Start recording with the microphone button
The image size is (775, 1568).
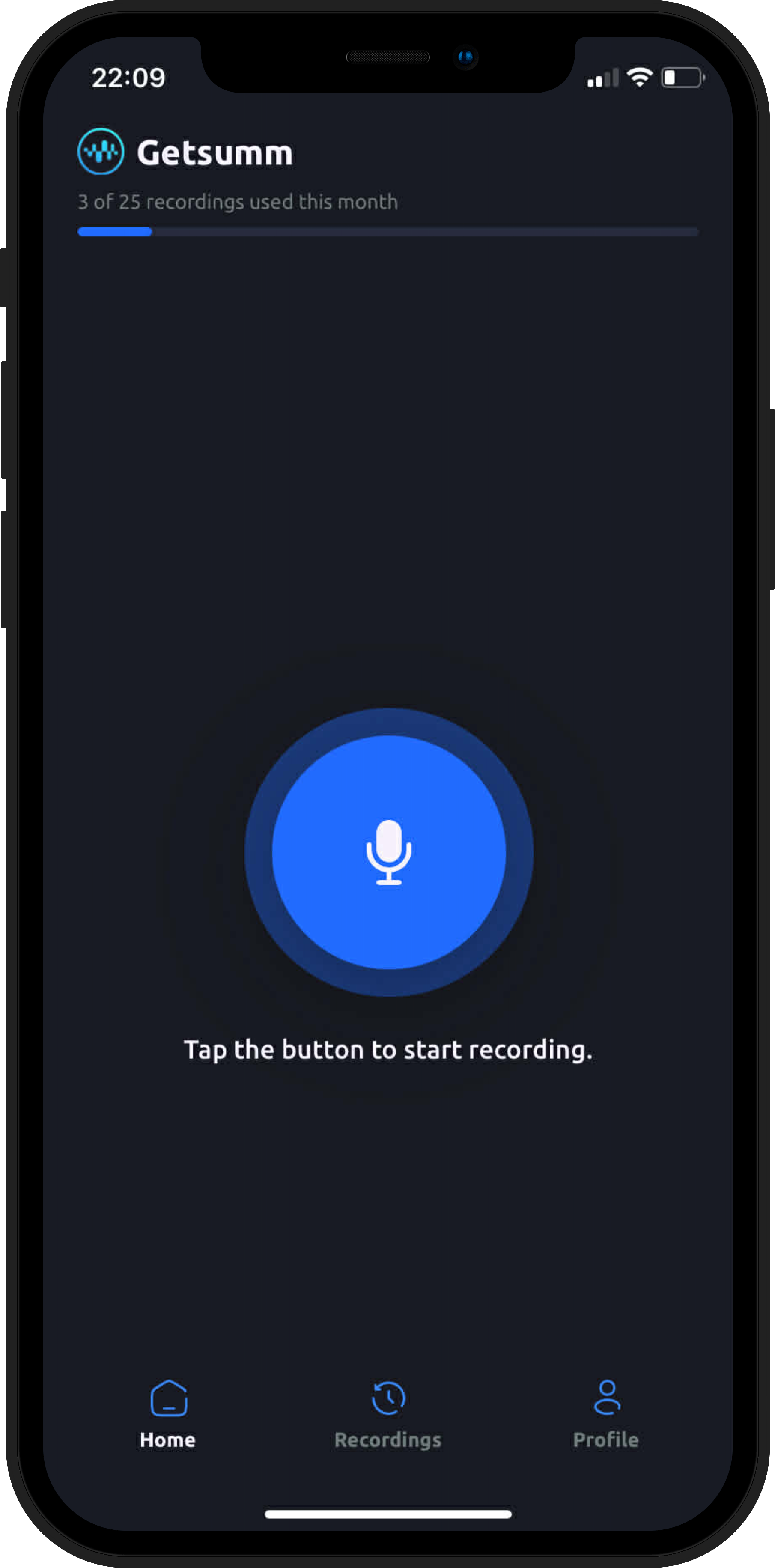coord(388,851)
